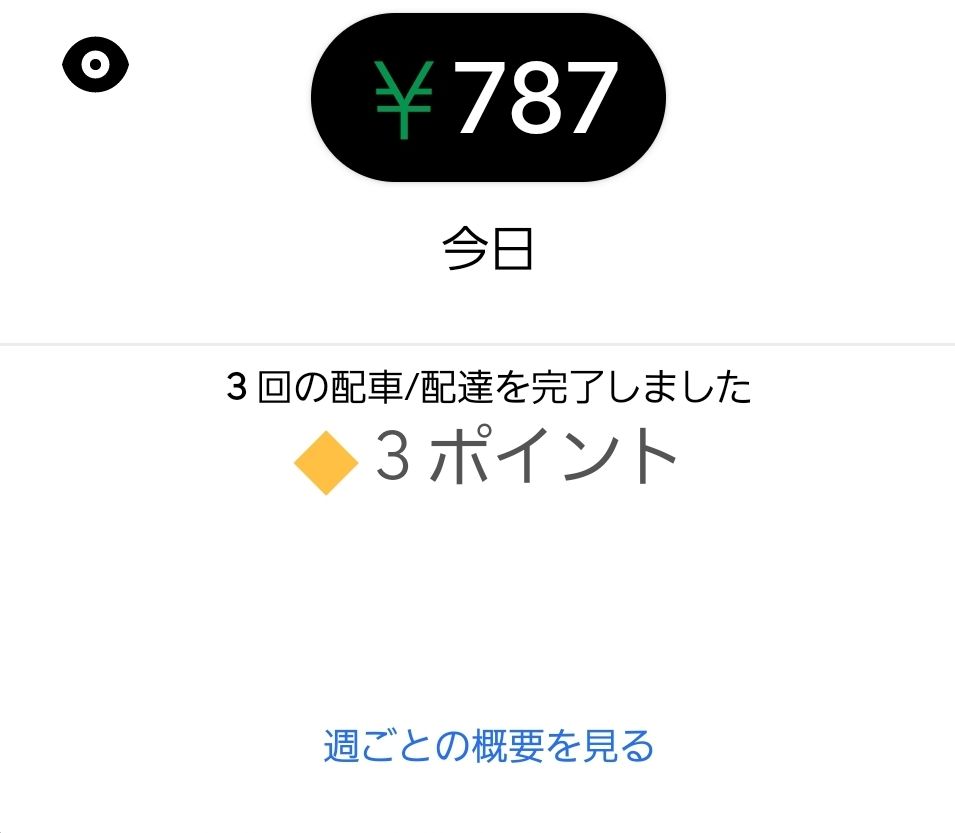Open the ¥787 earnings pill
955x833 pixels.
coord(488,98)
